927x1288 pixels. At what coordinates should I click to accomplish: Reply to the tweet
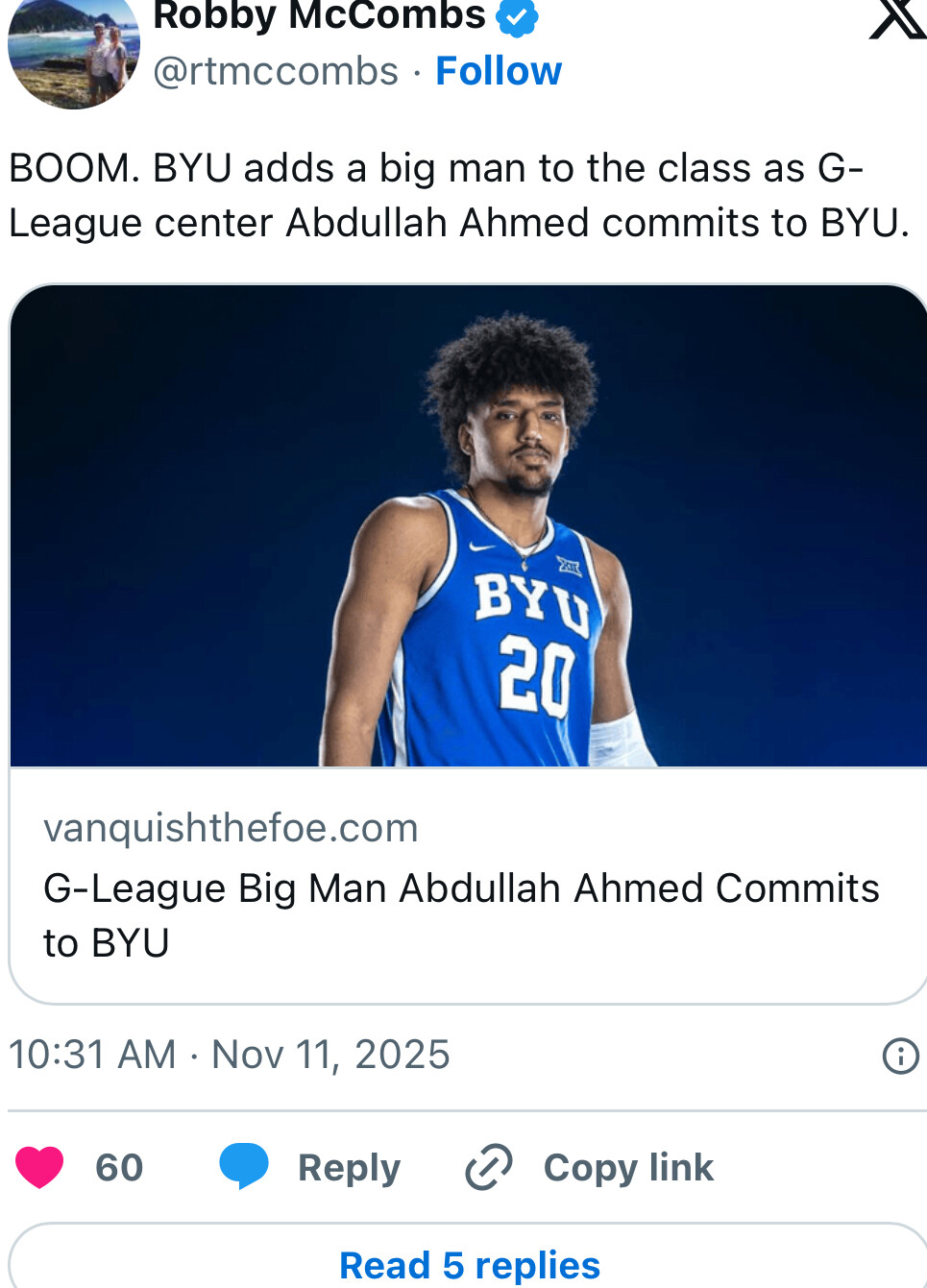pyautogui.click(x=309, y=1167)
